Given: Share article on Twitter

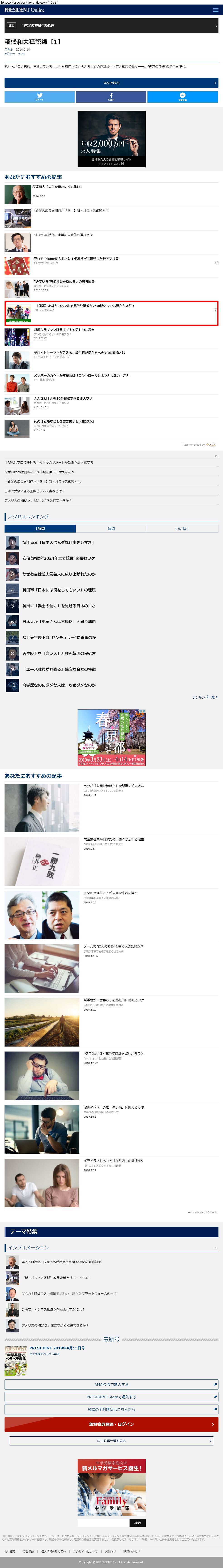Looking at the screenshot, I should [40, 97].
